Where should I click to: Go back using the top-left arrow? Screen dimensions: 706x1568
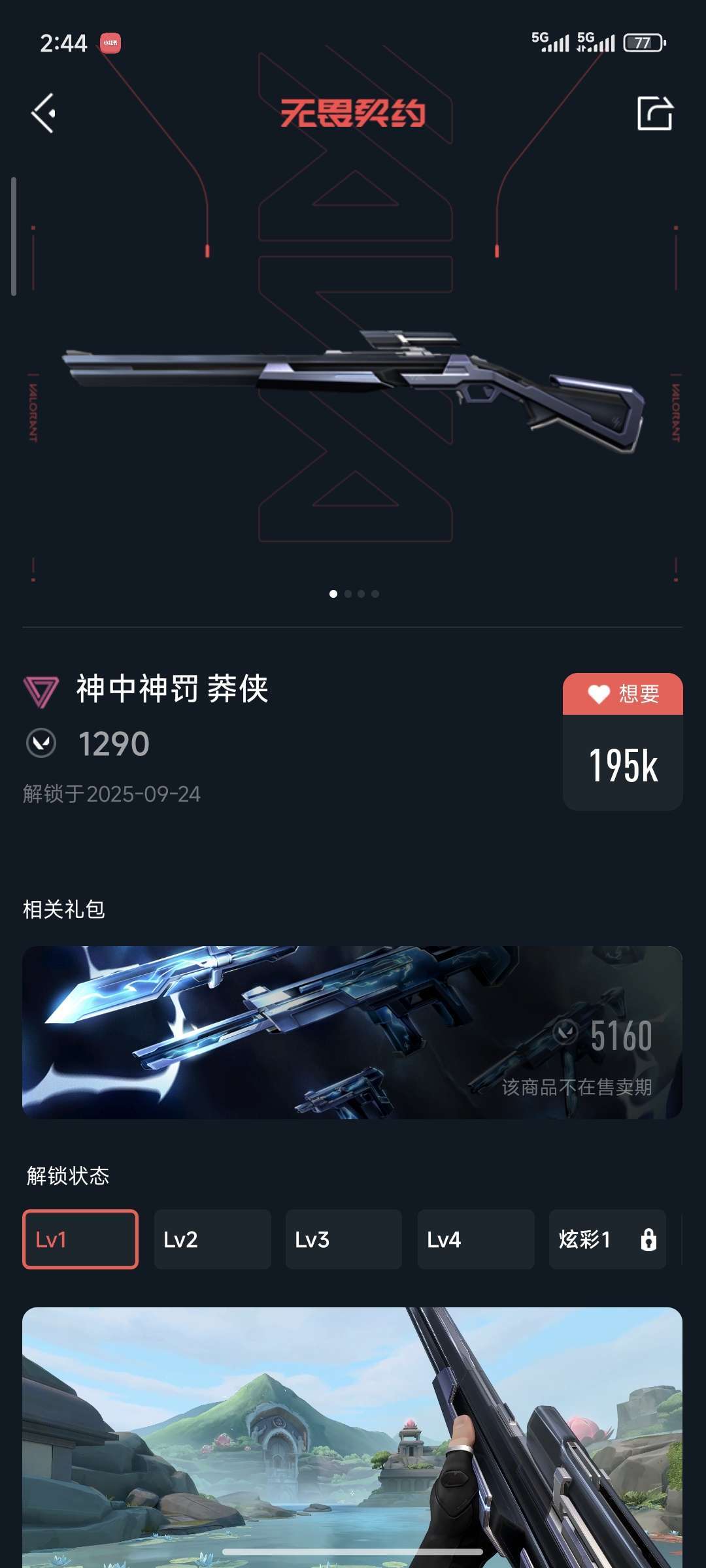(x=44, y=113)
